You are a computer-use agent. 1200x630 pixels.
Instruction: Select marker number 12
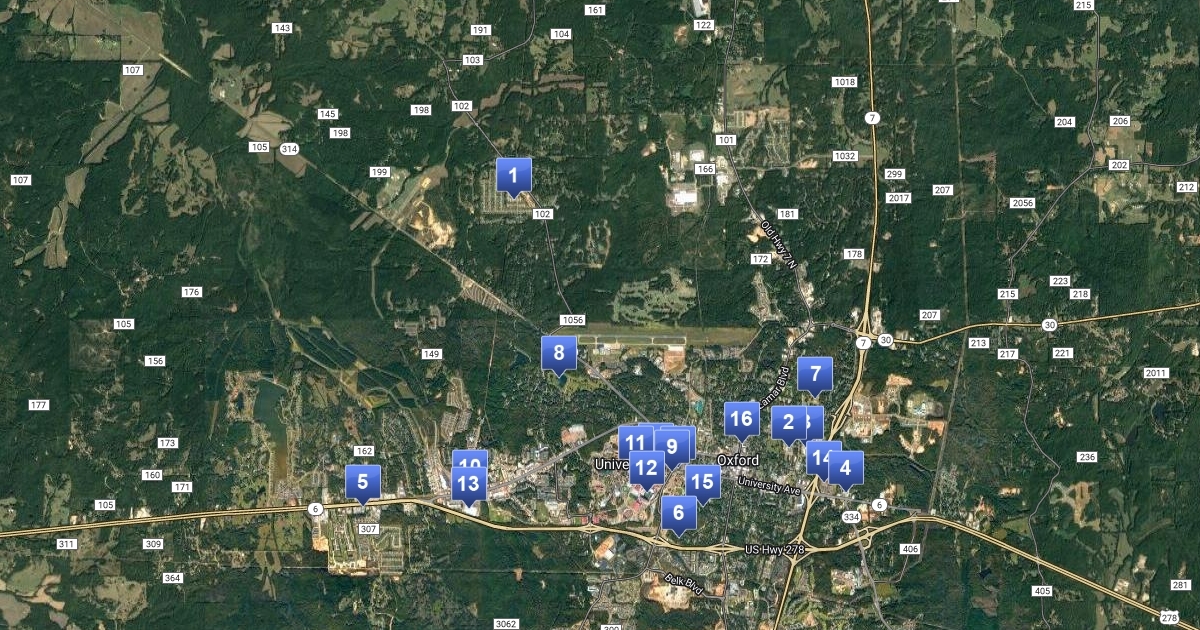(646, 468)
